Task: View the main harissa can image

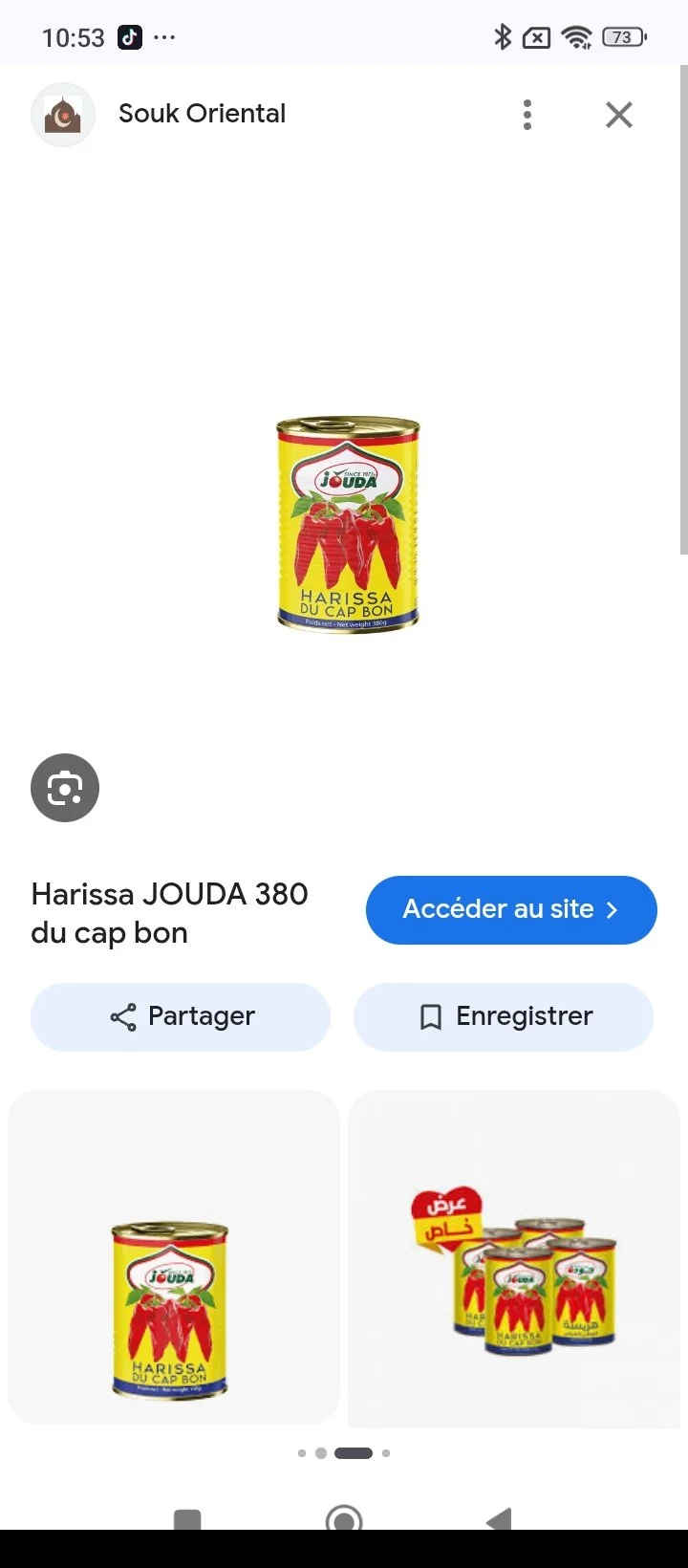Action: [348, 524]
